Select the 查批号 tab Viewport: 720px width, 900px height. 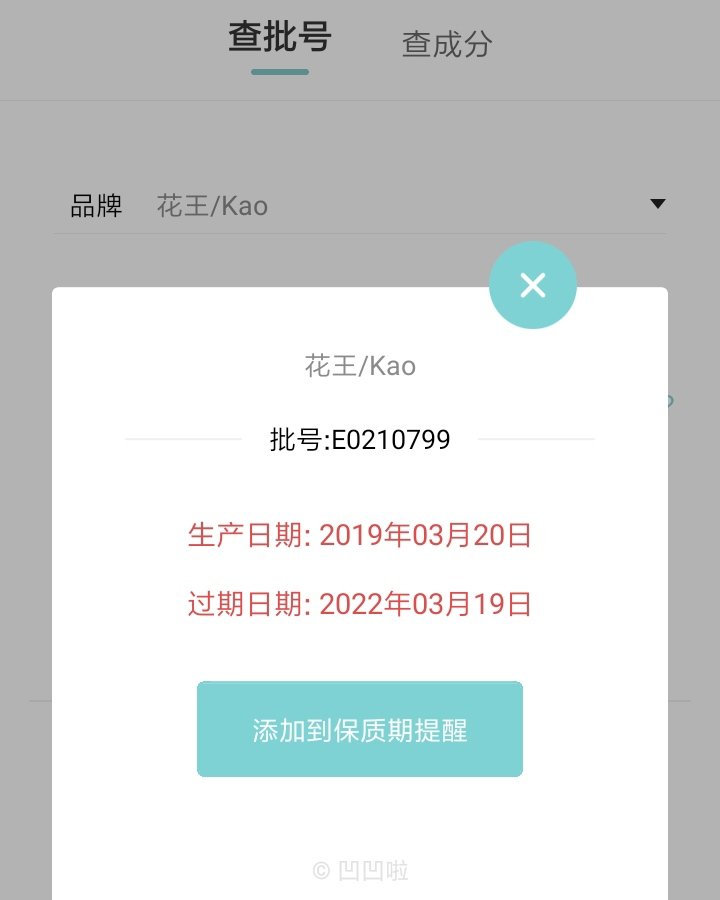[x=278, y=38]
